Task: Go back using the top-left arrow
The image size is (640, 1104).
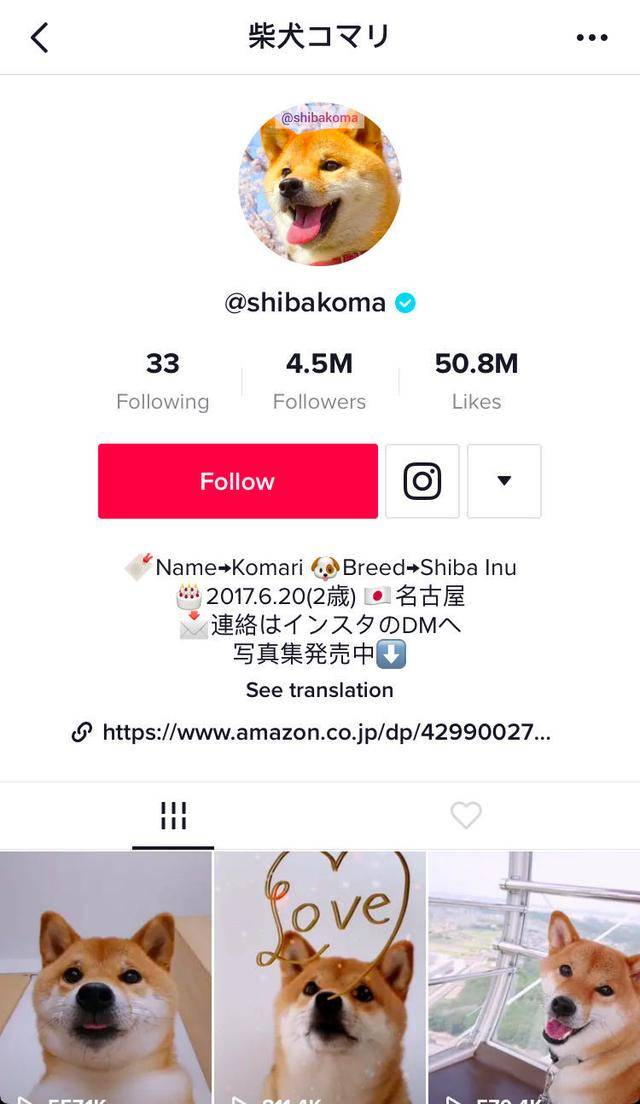Action: [x=39, y=38]
